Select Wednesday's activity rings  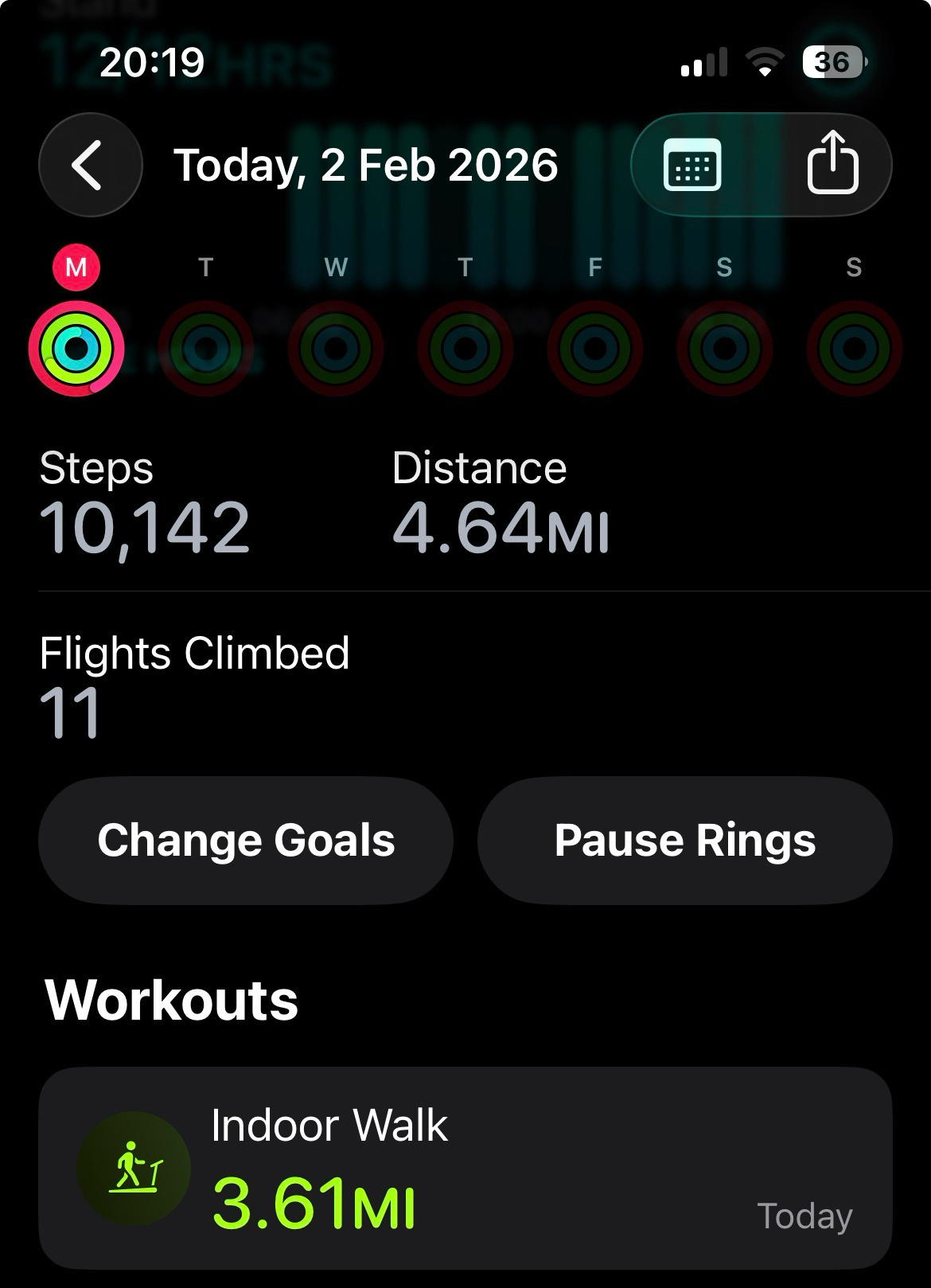tap(336, 348)
